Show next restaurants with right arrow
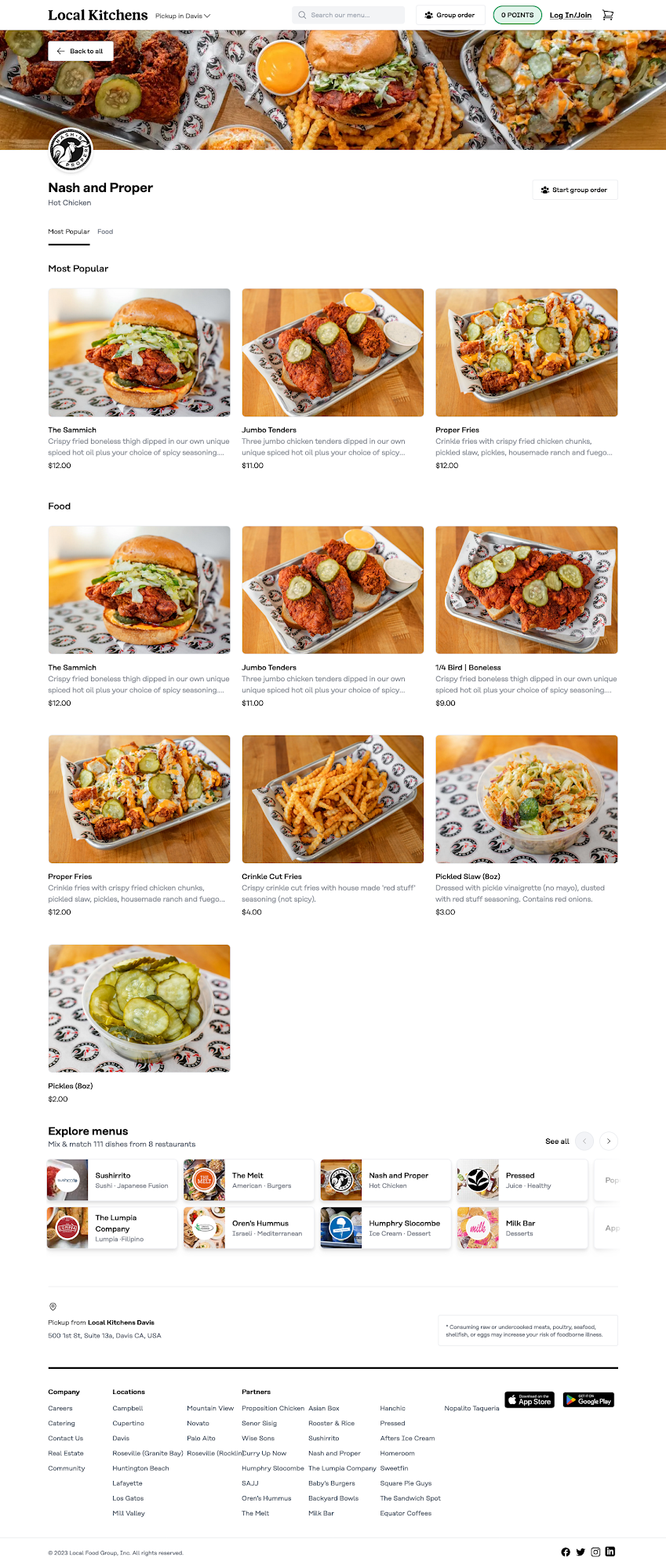Screen dimensions: 666x1568 coord(609,1142)
